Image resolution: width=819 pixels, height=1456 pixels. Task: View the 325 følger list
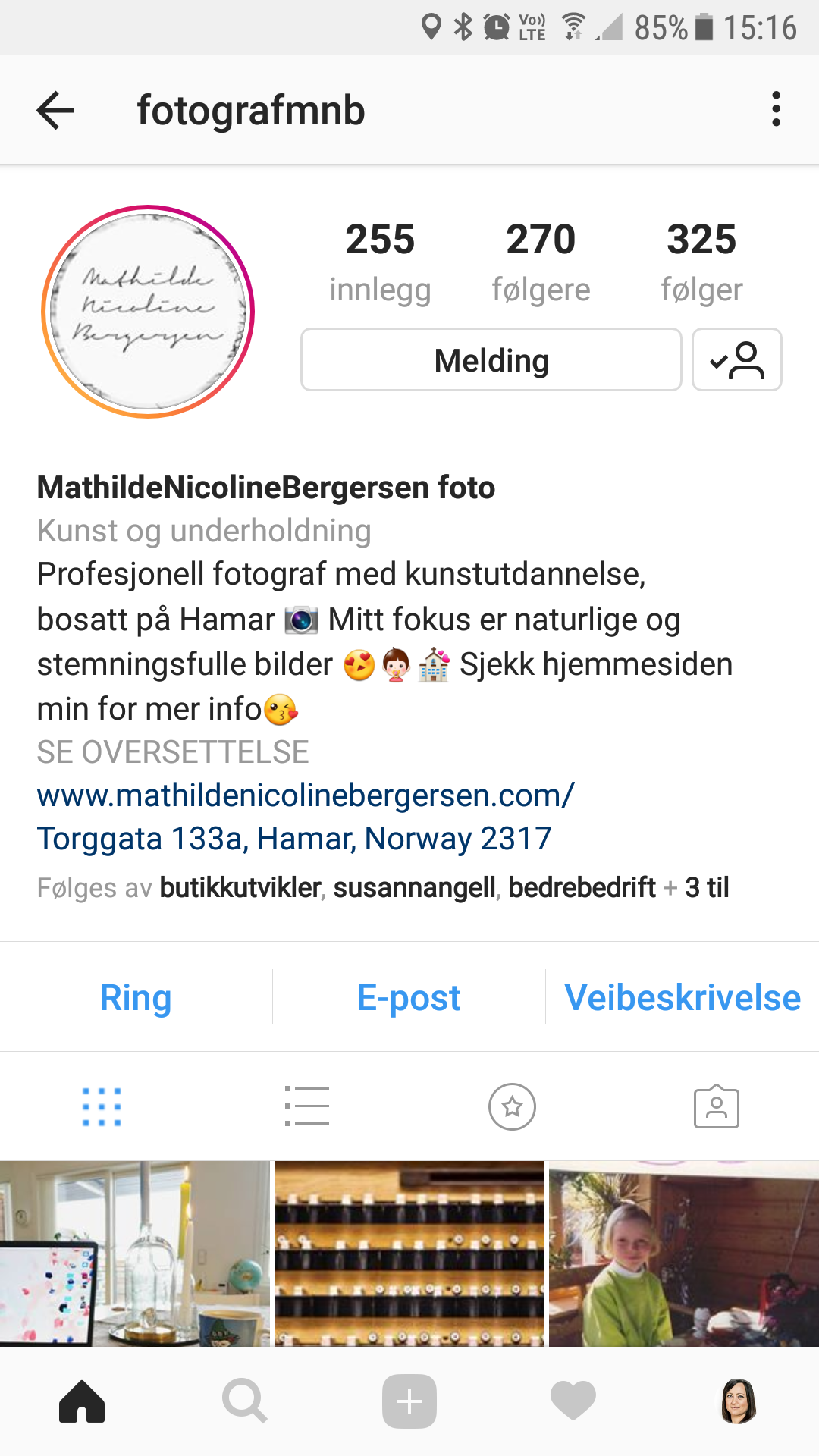[x=701, y=262]
